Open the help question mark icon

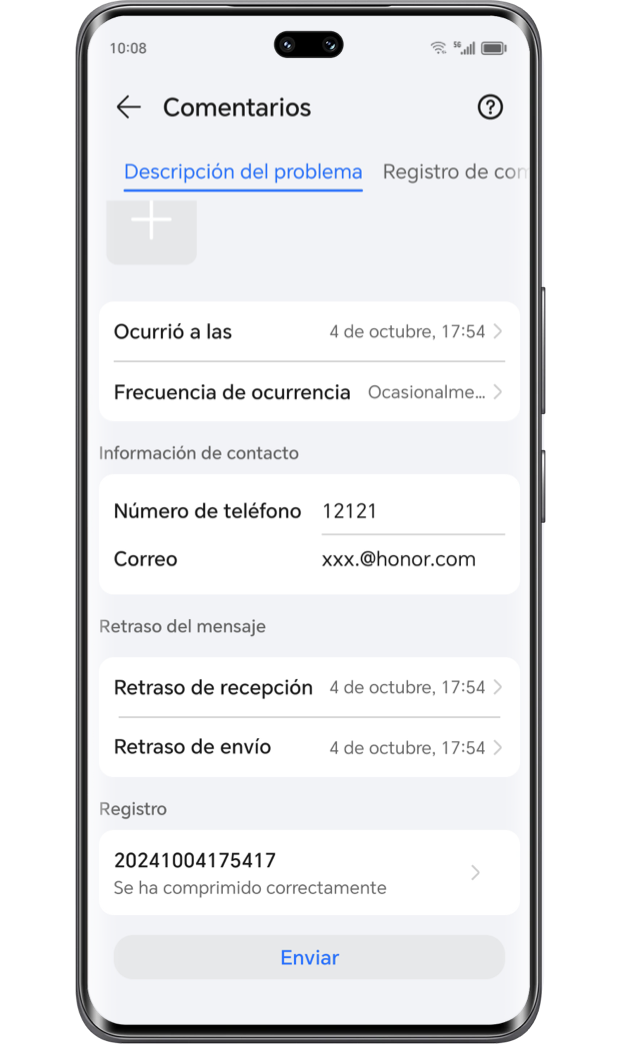click(490, 107)
